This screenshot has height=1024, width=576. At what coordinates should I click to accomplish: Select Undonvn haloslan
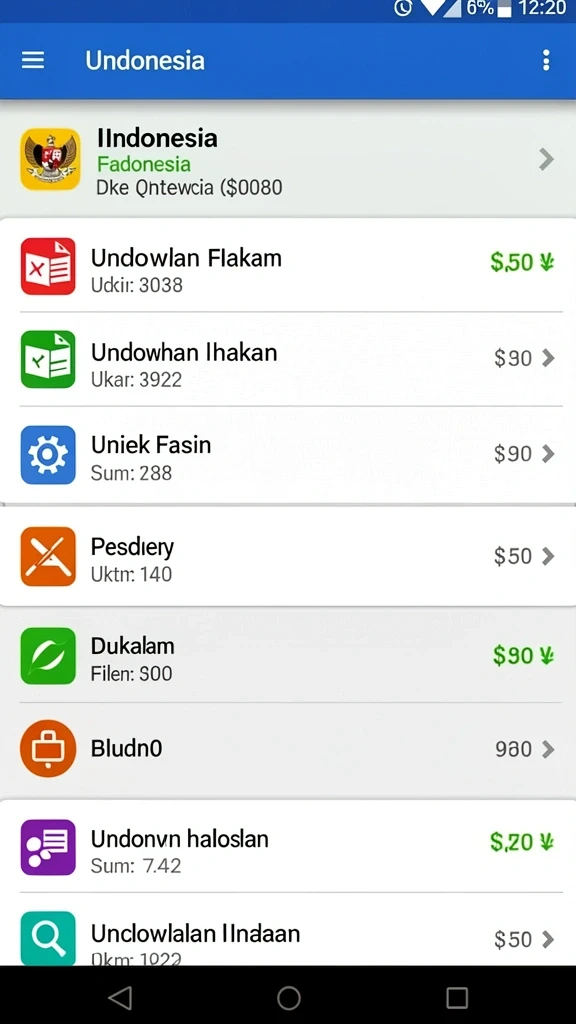coord(288,846)
